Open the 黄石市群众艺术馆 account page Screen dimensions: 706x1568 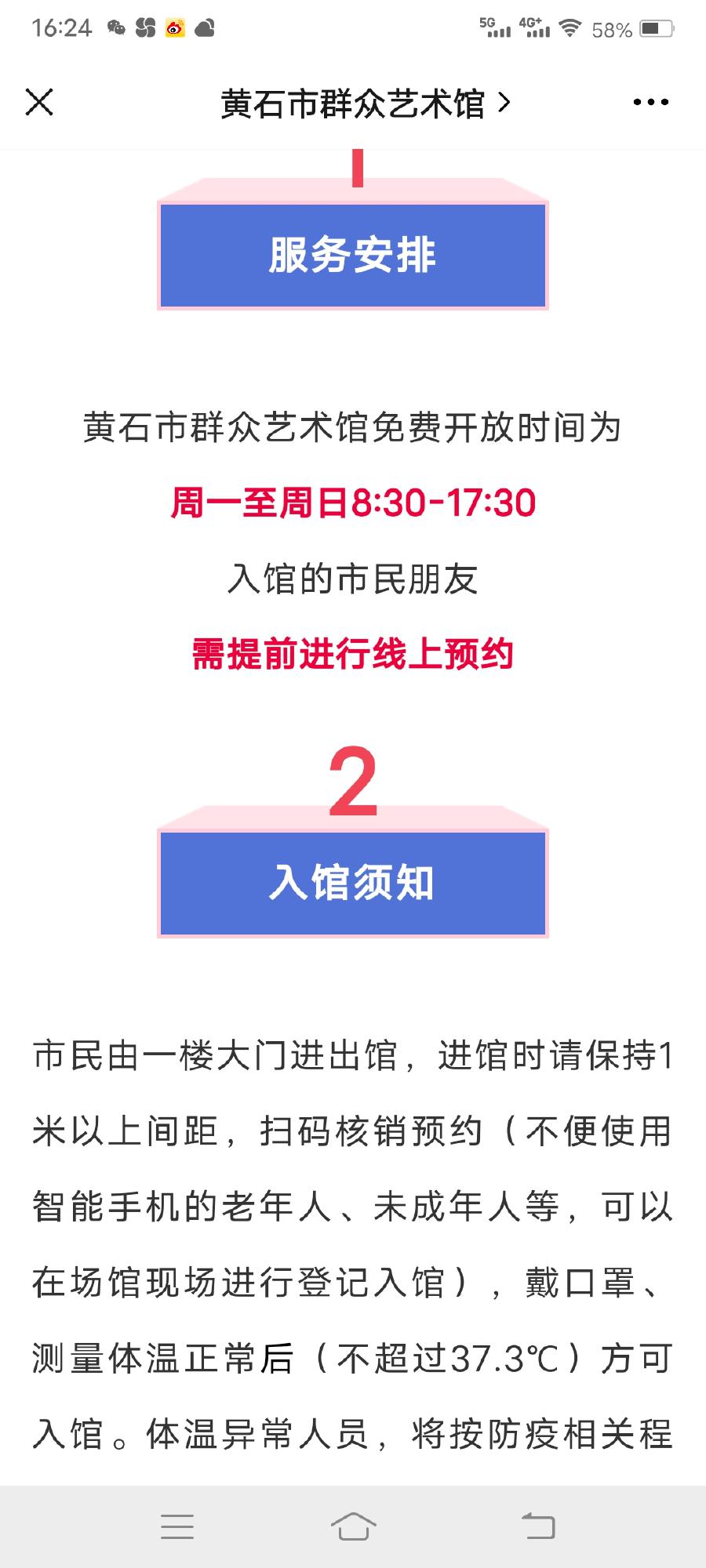365,103
